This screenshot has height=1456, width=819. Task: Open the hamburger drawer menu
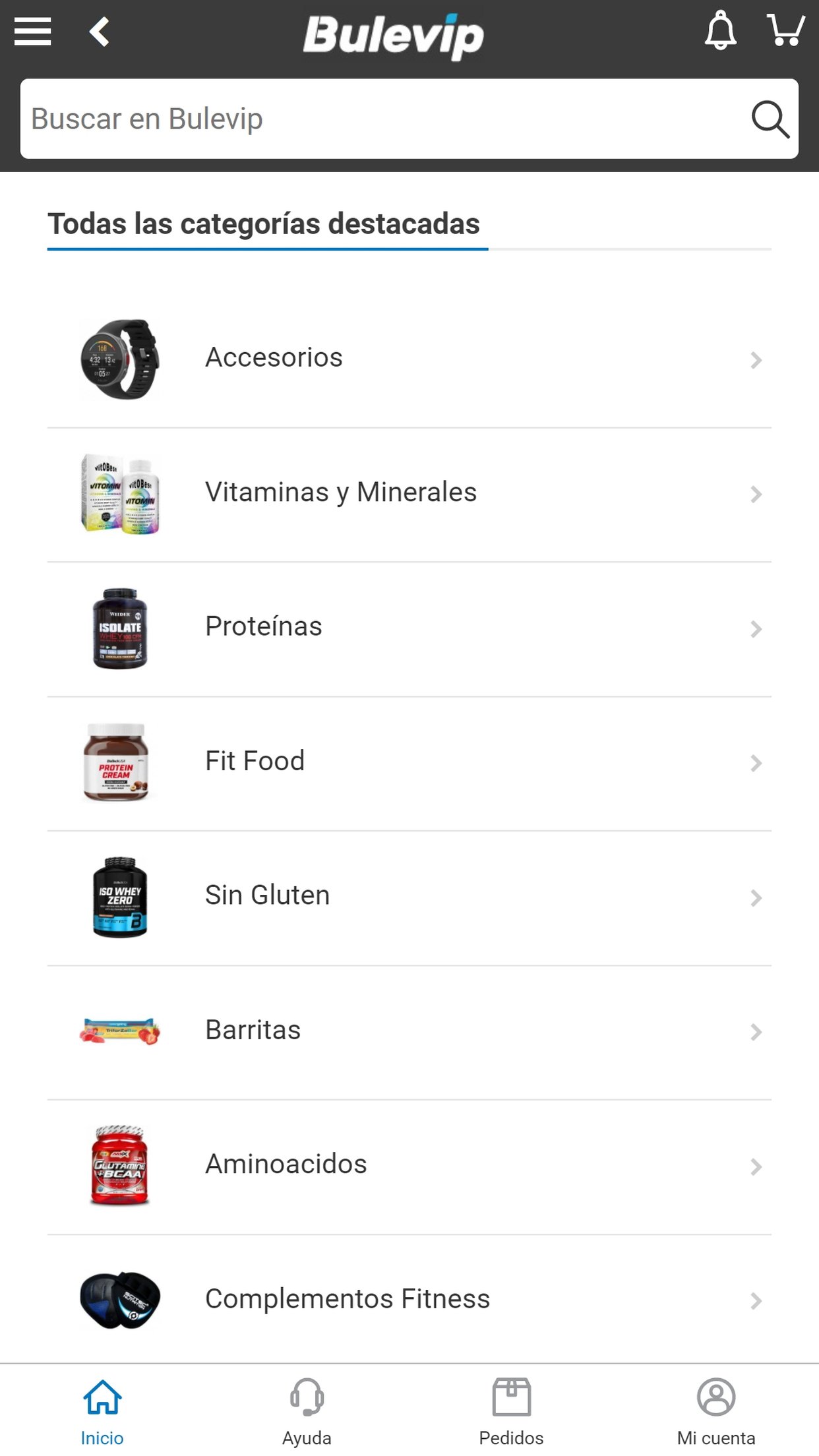click(33, 32)
